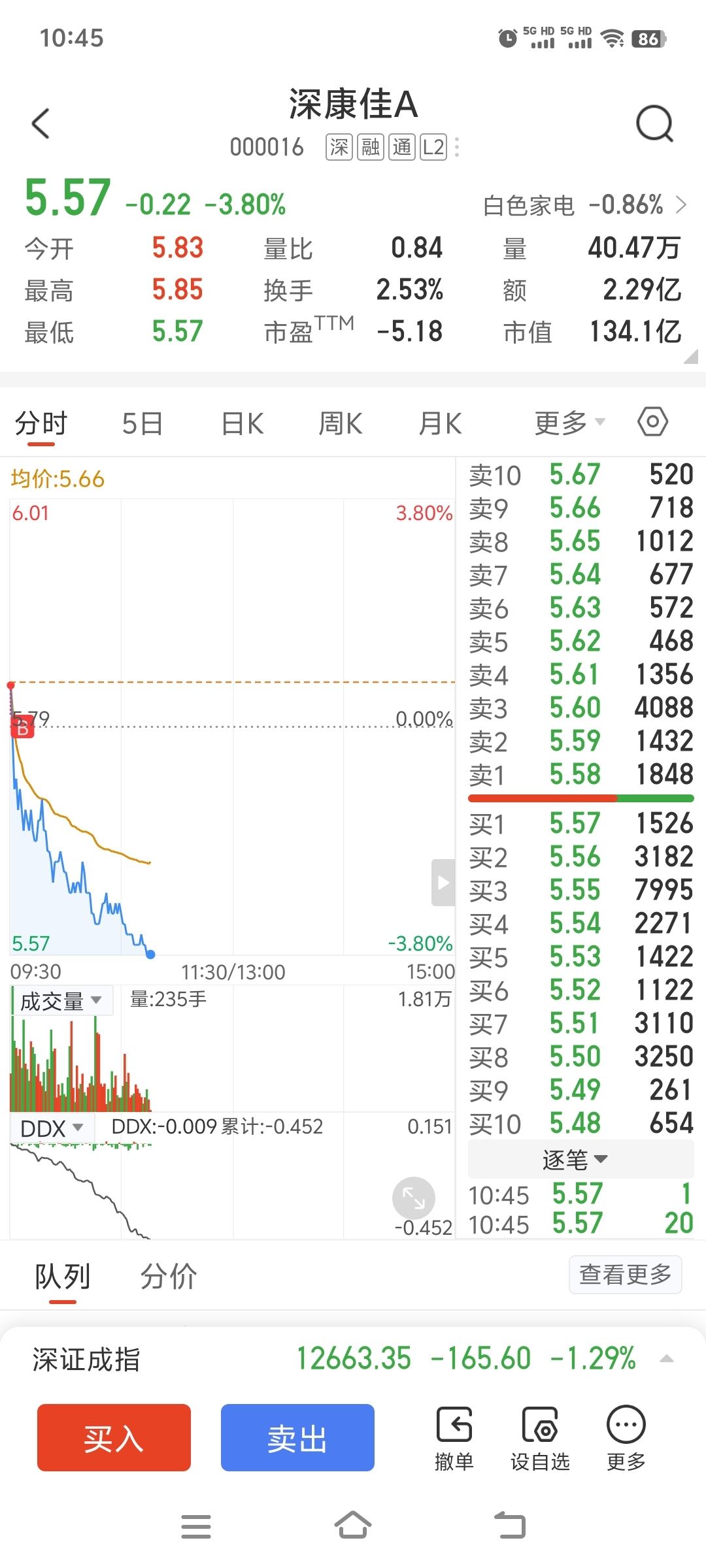This screenshot has height=1568, width=706.
Task: Switch to the 月K chart tab
Action: click(x=440, y=423)
